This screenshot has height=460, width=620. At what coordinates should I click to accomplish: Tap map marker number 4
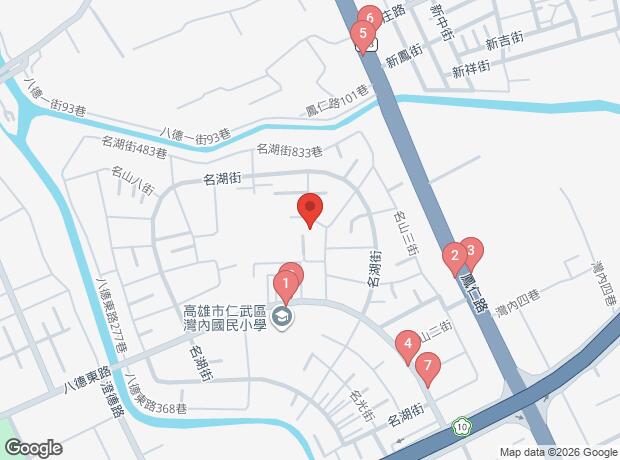pyautogui.click(x=407, y=345)
